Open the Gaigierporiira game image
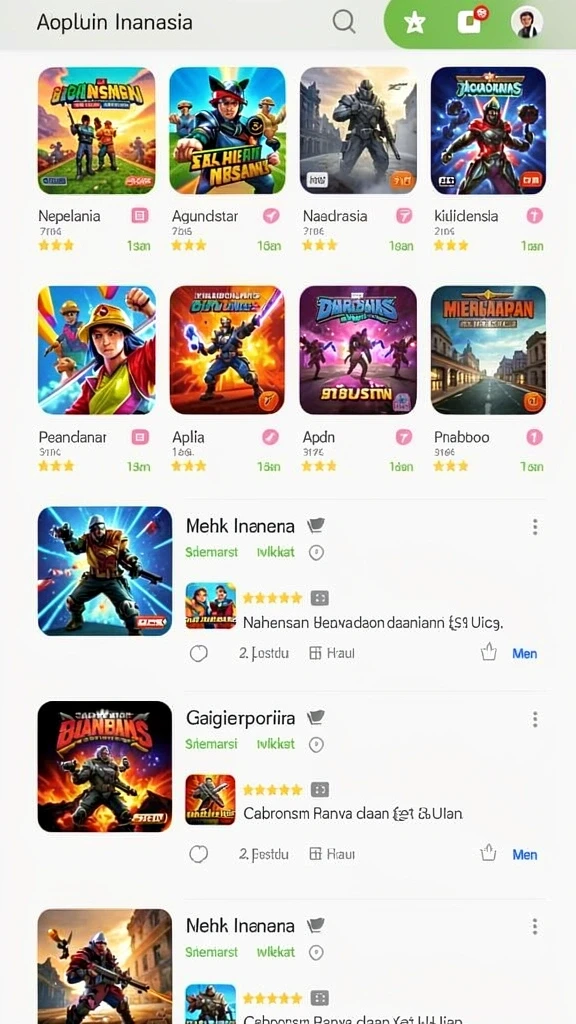The height and width of the screenshot is (1024, 576). click(x=105, y=766)
